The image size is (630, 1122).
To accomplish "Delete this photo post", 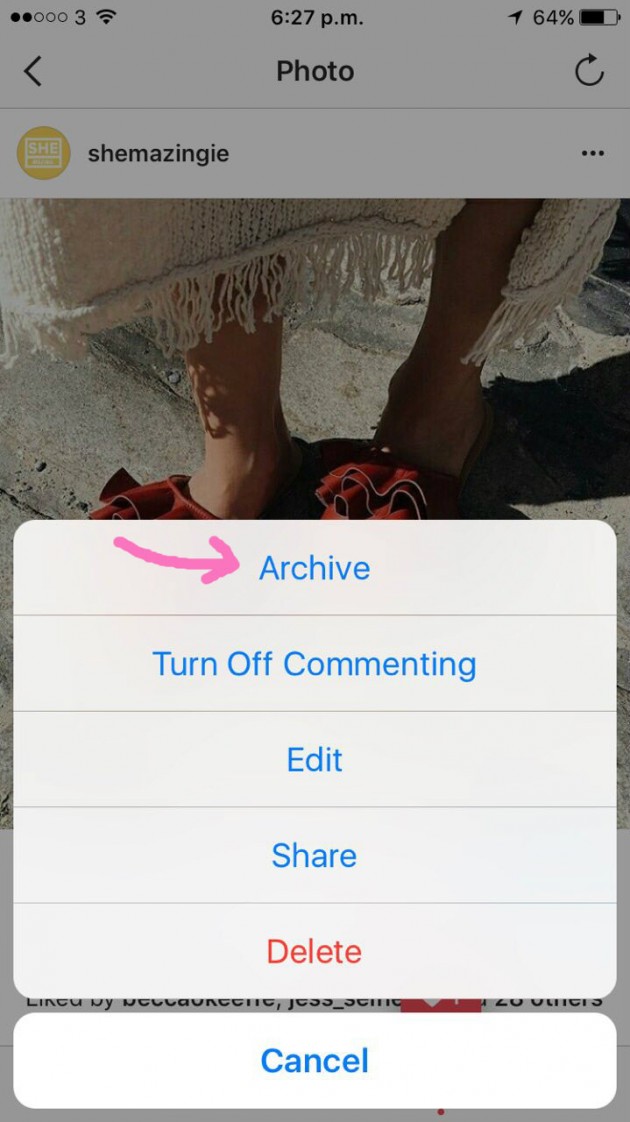I will point(314,951).
